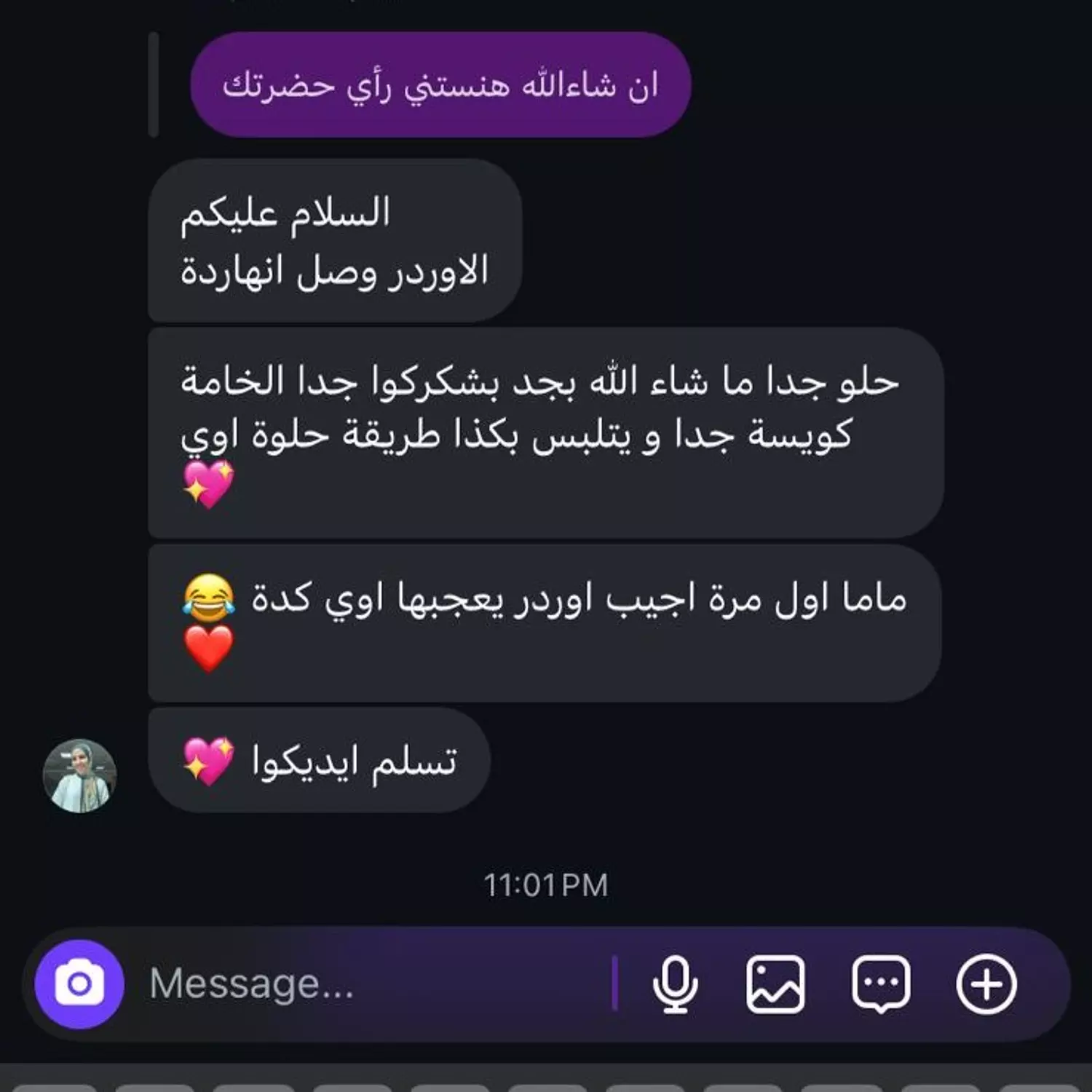Open the photo gallery picker
The image size is (1092, 1092).
tap(775, 984)
